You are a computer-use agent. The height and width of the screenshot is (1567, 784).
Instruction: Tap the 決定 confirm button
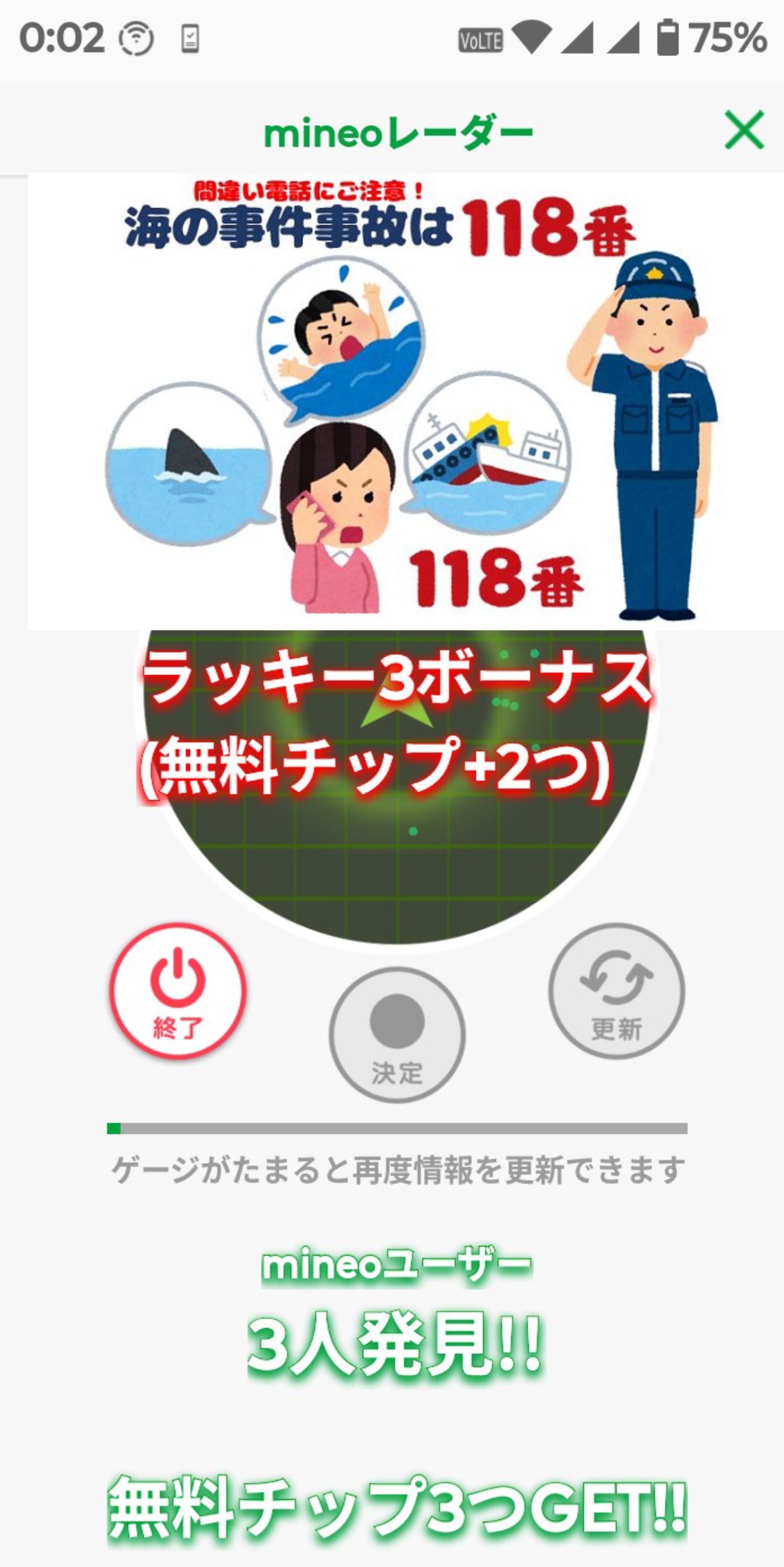click(397, 1035)
